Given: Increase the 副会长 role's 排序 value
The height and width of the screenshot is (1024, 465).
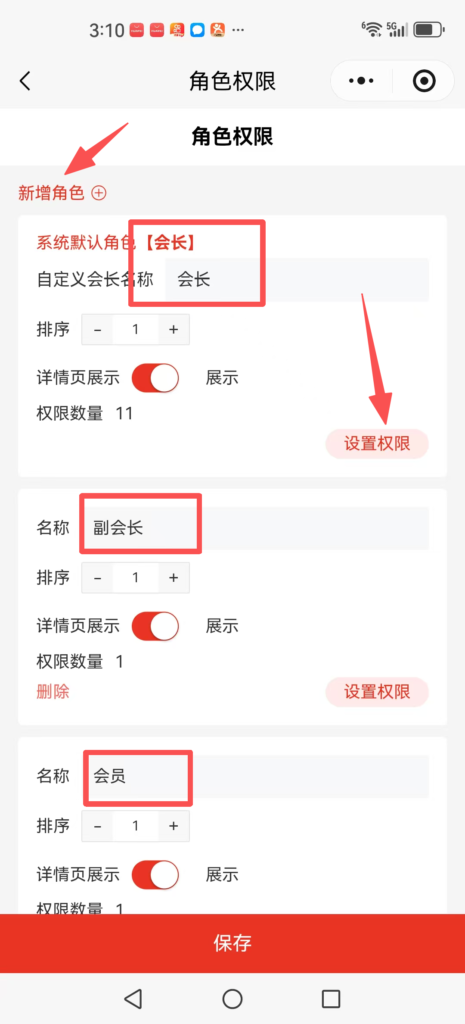Looking at the screenshot, I should point(174,578).
